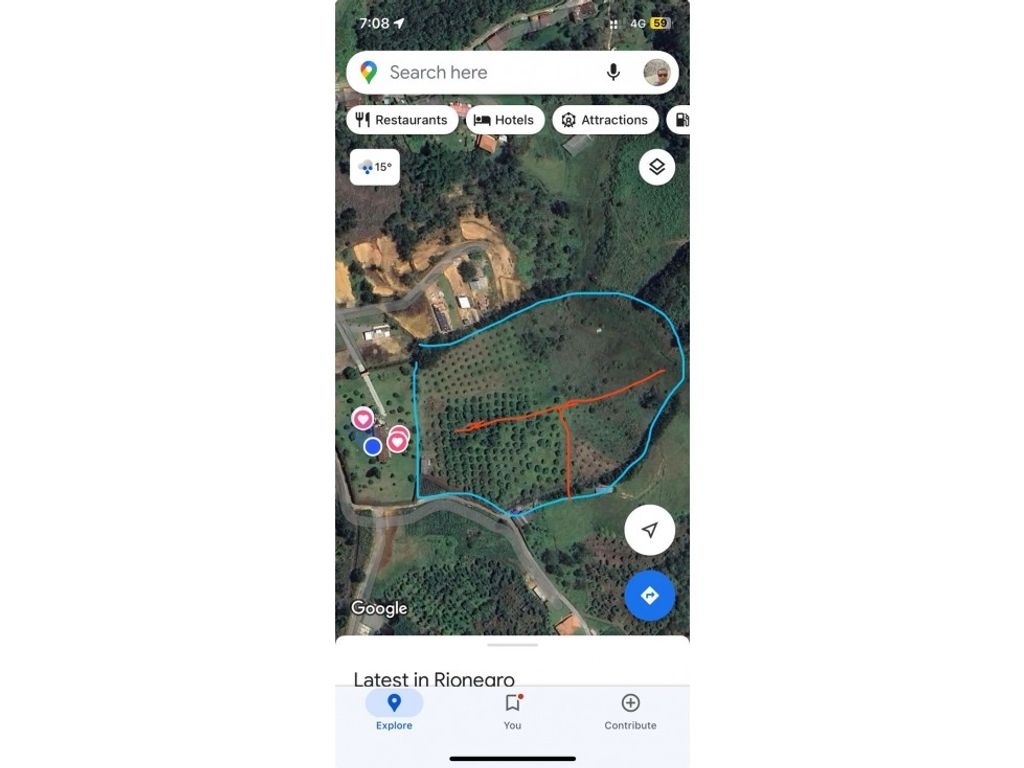Viewport: 1024px width, 768px height.
Task: Select the Restaurants chip
Action: 402,120
